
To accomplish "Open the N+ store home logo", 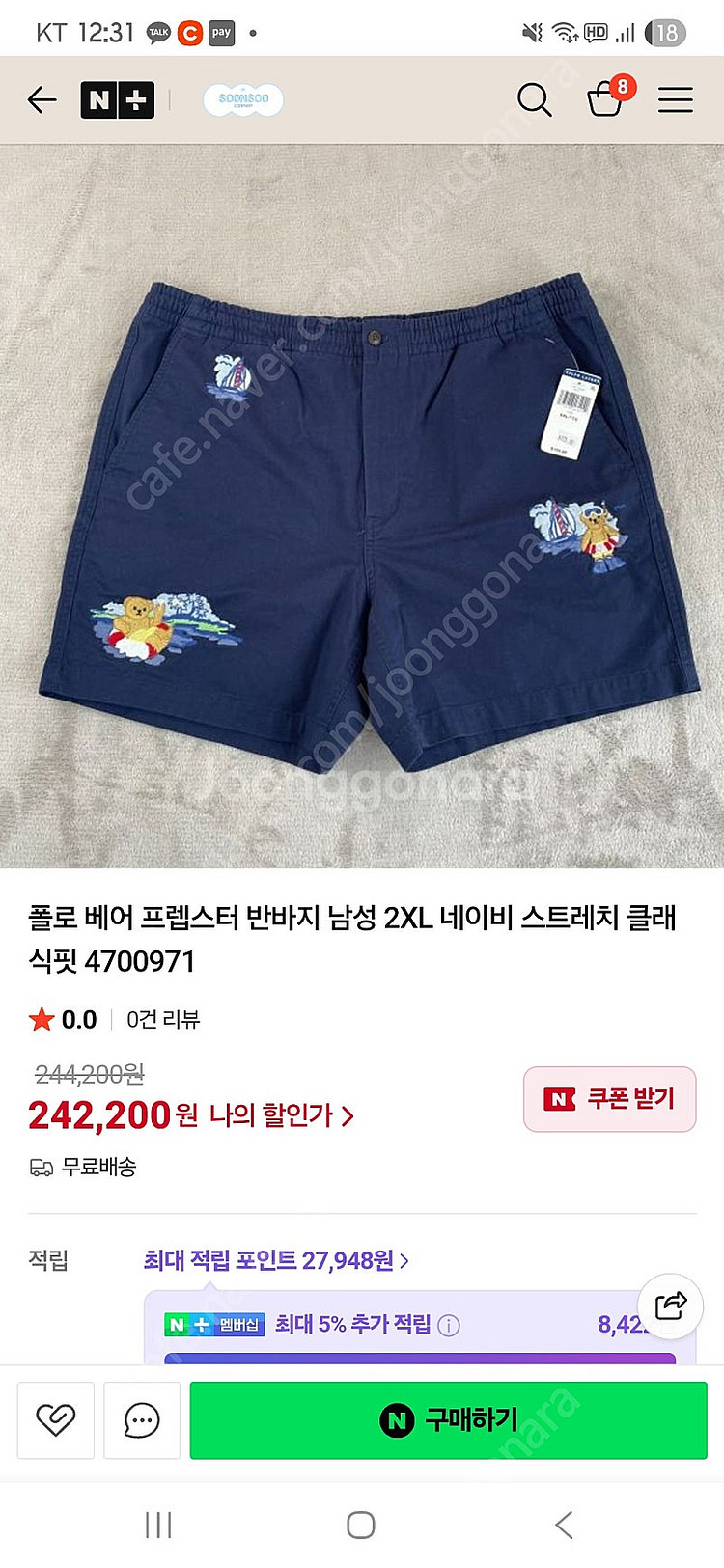I will click(118, 100).
